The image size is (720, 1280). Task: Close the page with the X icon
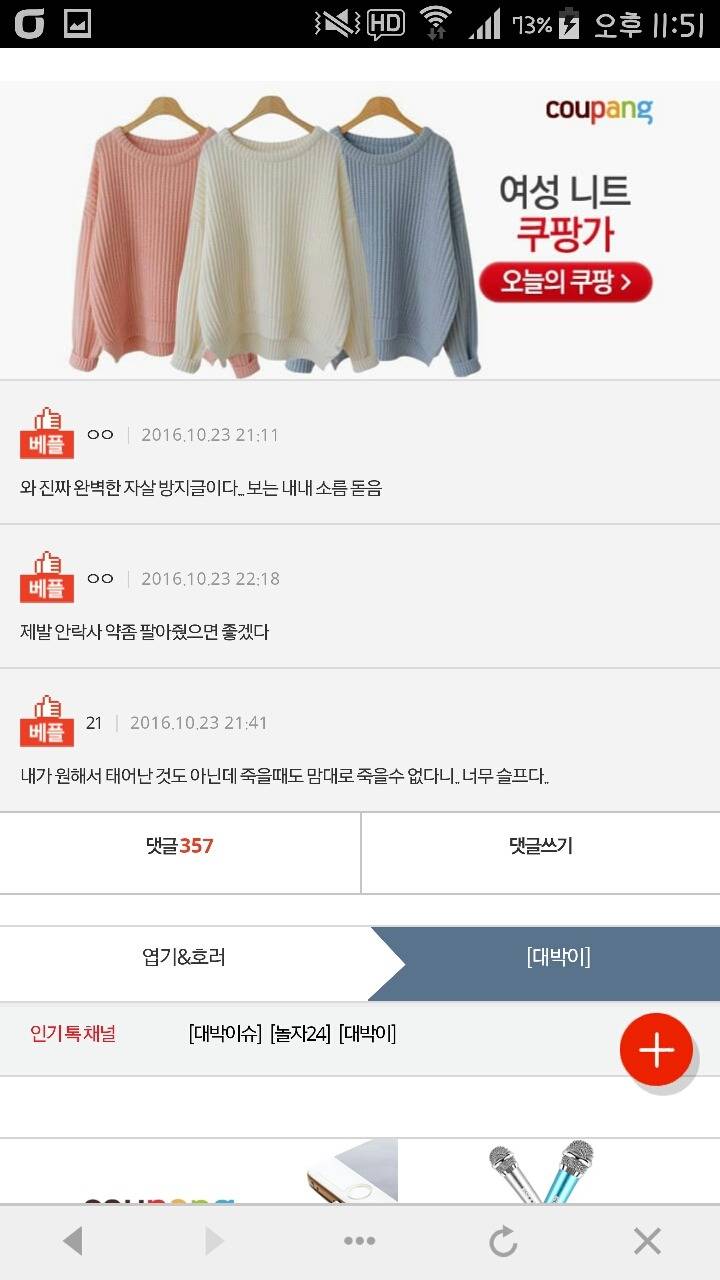tap(648, 1240)
